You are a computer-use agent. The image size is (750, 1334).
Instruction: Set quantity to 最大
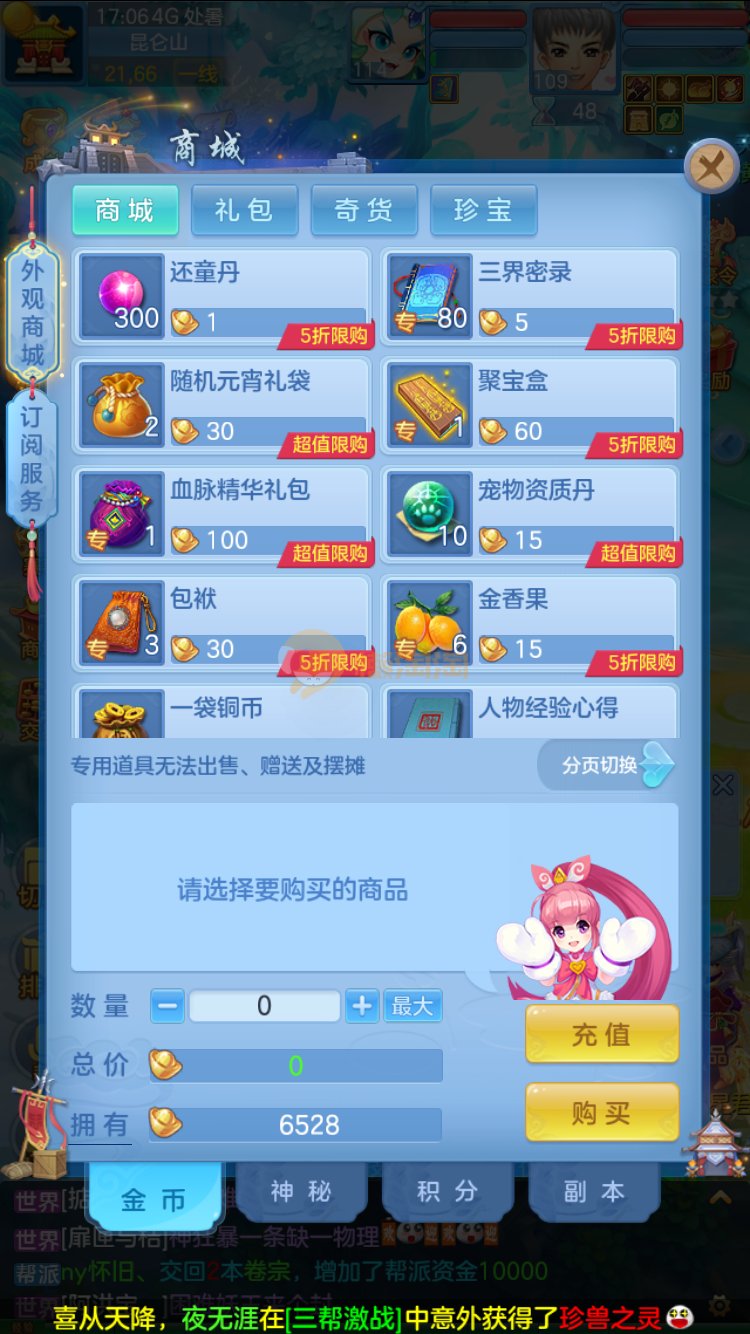click(411, 1006)
